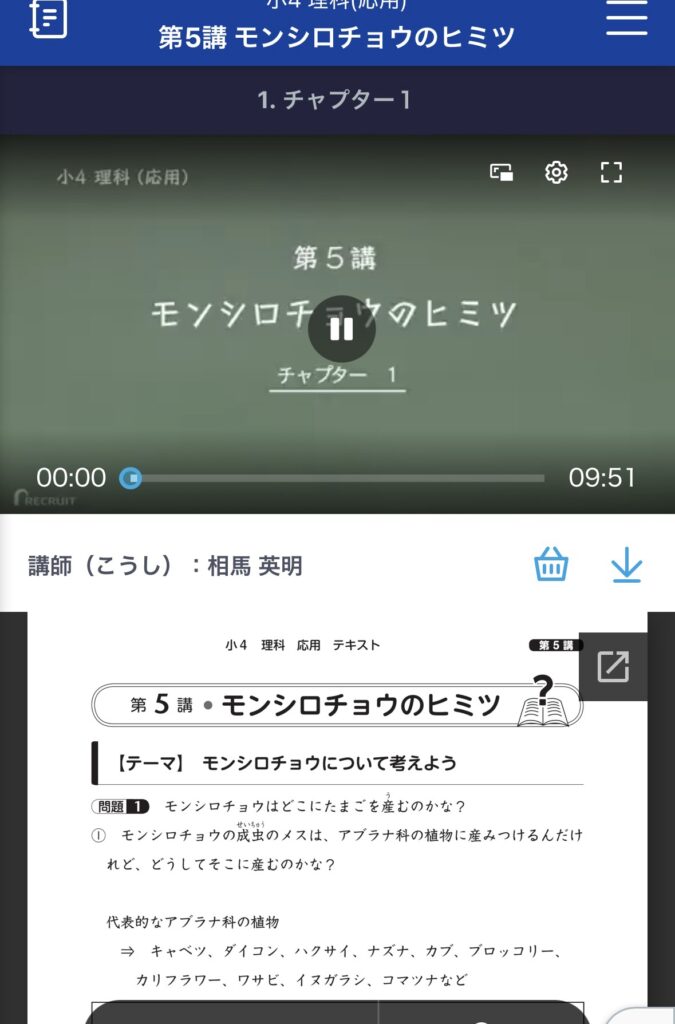
Task: Download the lesson text
Action: point(626,566)
